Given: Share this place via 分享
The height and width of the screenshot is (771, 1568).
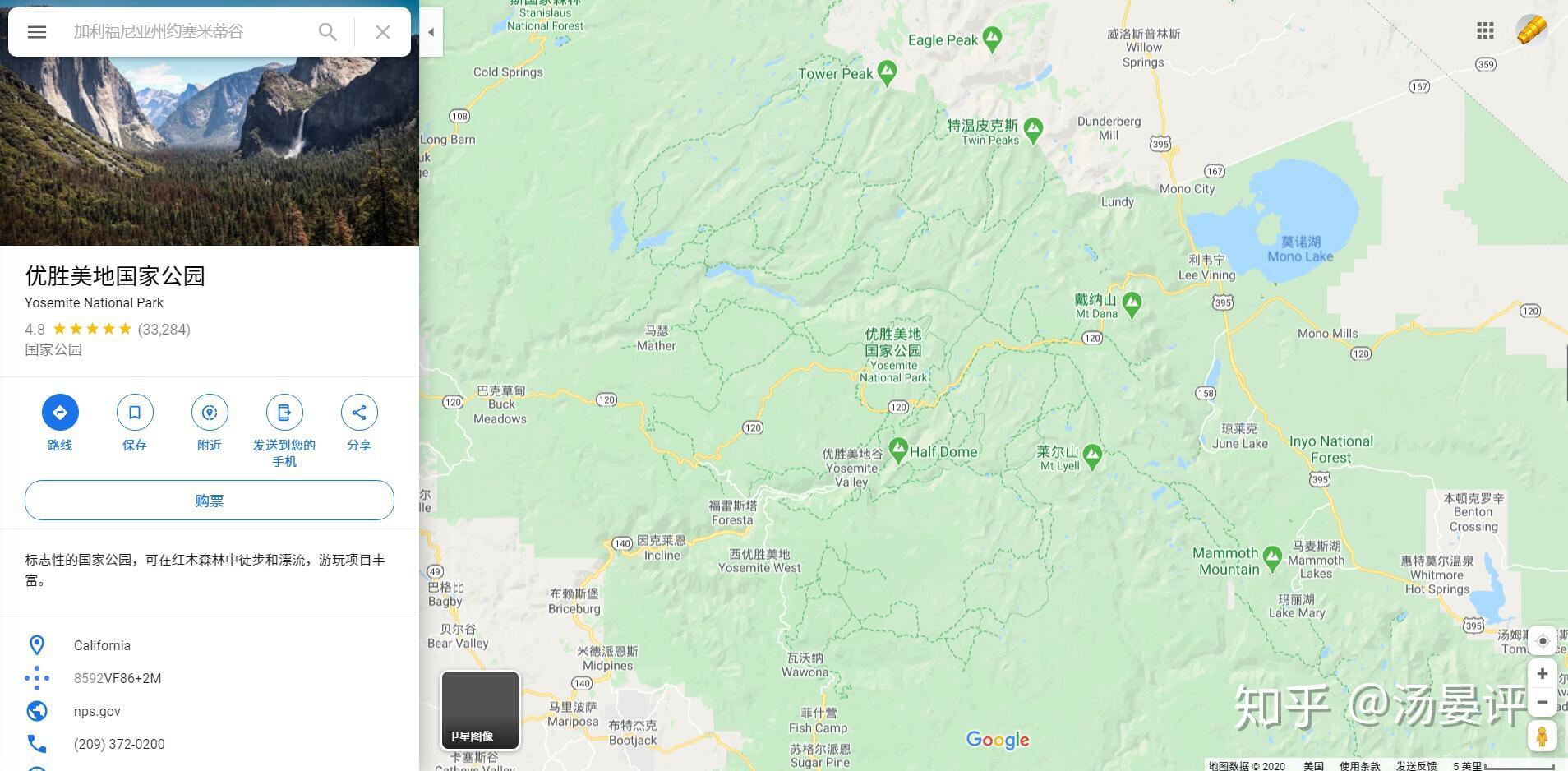Looking at the screenshot, I should pyautogui.click(x=359, y=413).
